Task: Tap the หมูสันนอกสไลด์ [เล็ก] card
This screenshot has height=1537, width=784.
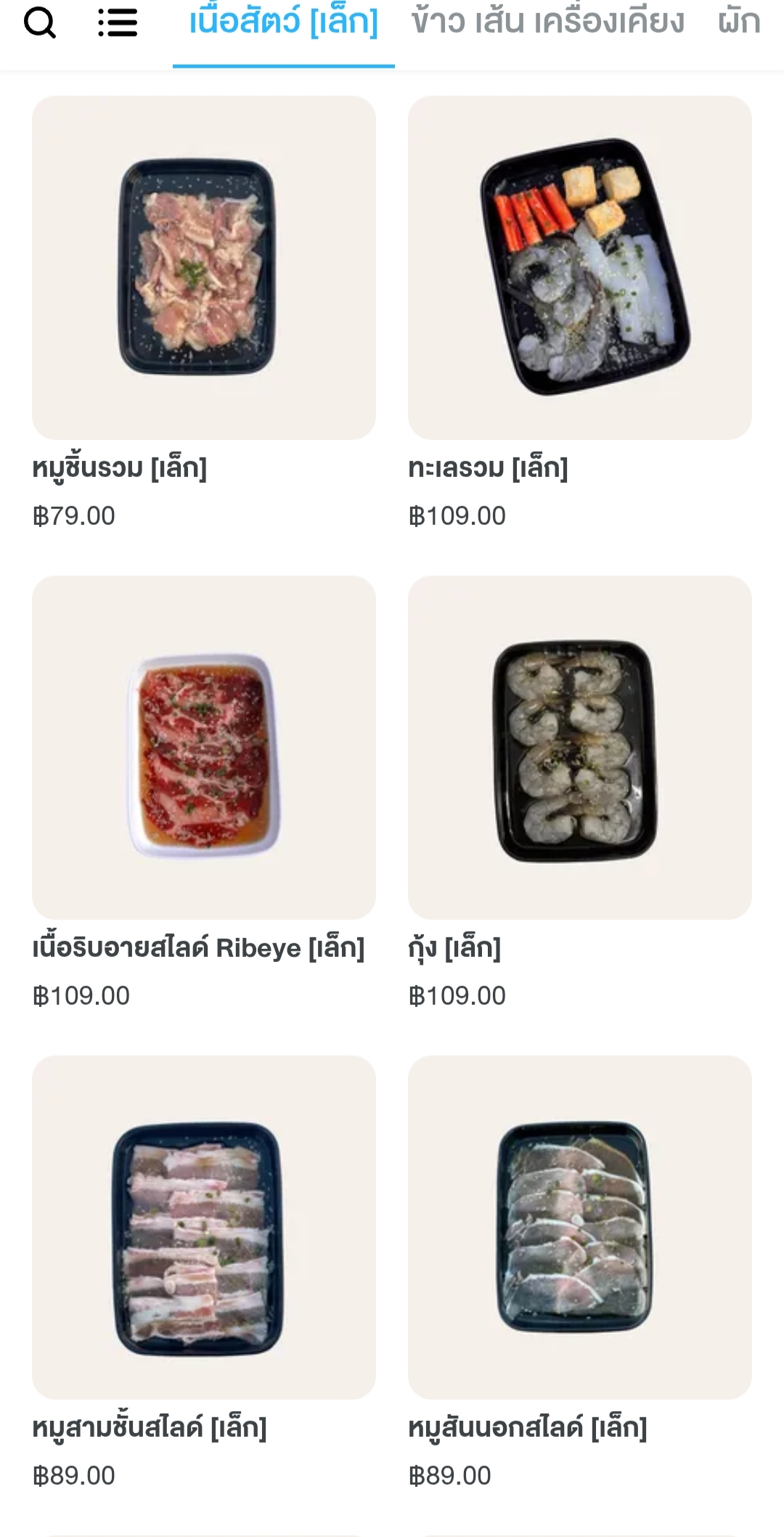Action: 579,1228
